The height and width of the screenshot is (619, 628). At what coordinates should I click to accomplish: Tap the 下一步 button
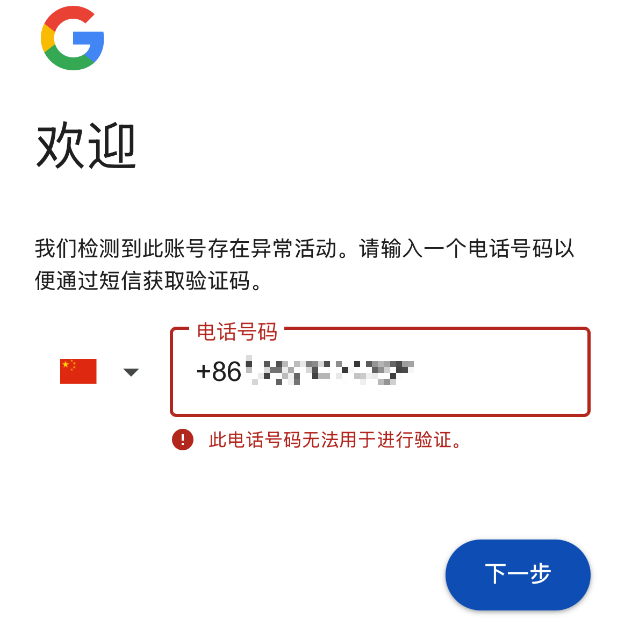517,574
